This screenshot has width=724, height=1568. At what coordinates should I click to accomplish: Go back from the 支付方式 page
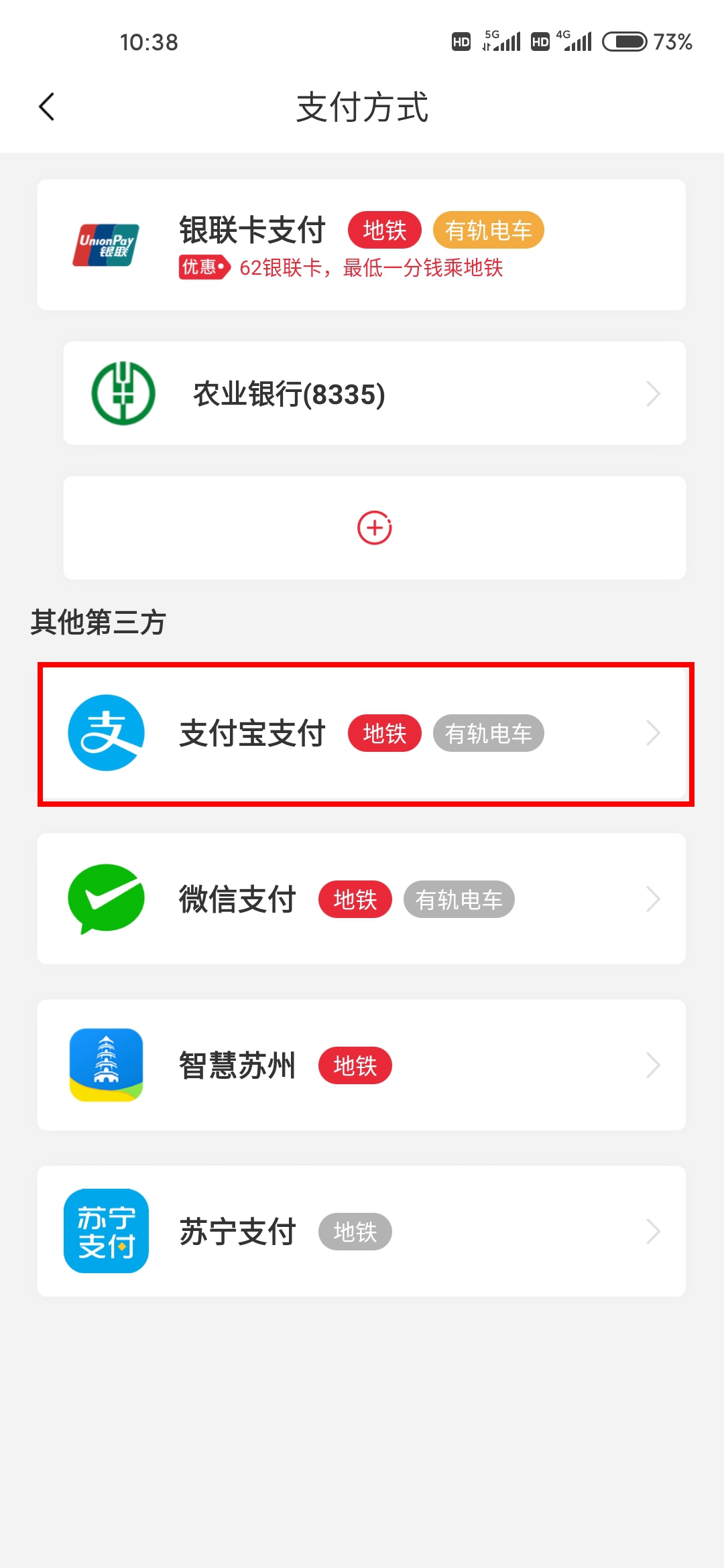pyautogui.click(x=47, y=107)
